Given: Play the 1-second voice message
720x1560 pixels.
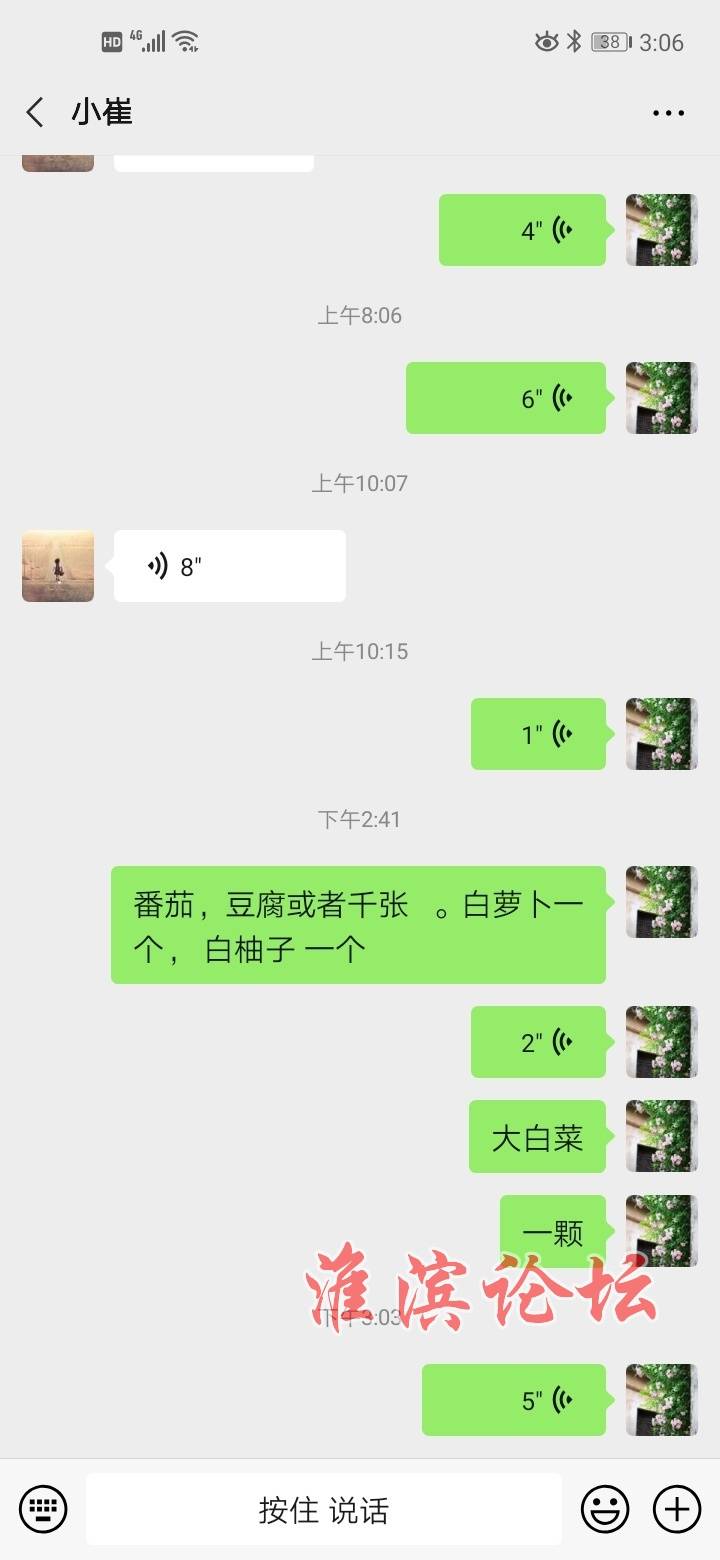Looking at the screenshot, I should click(x=538, y=734).
